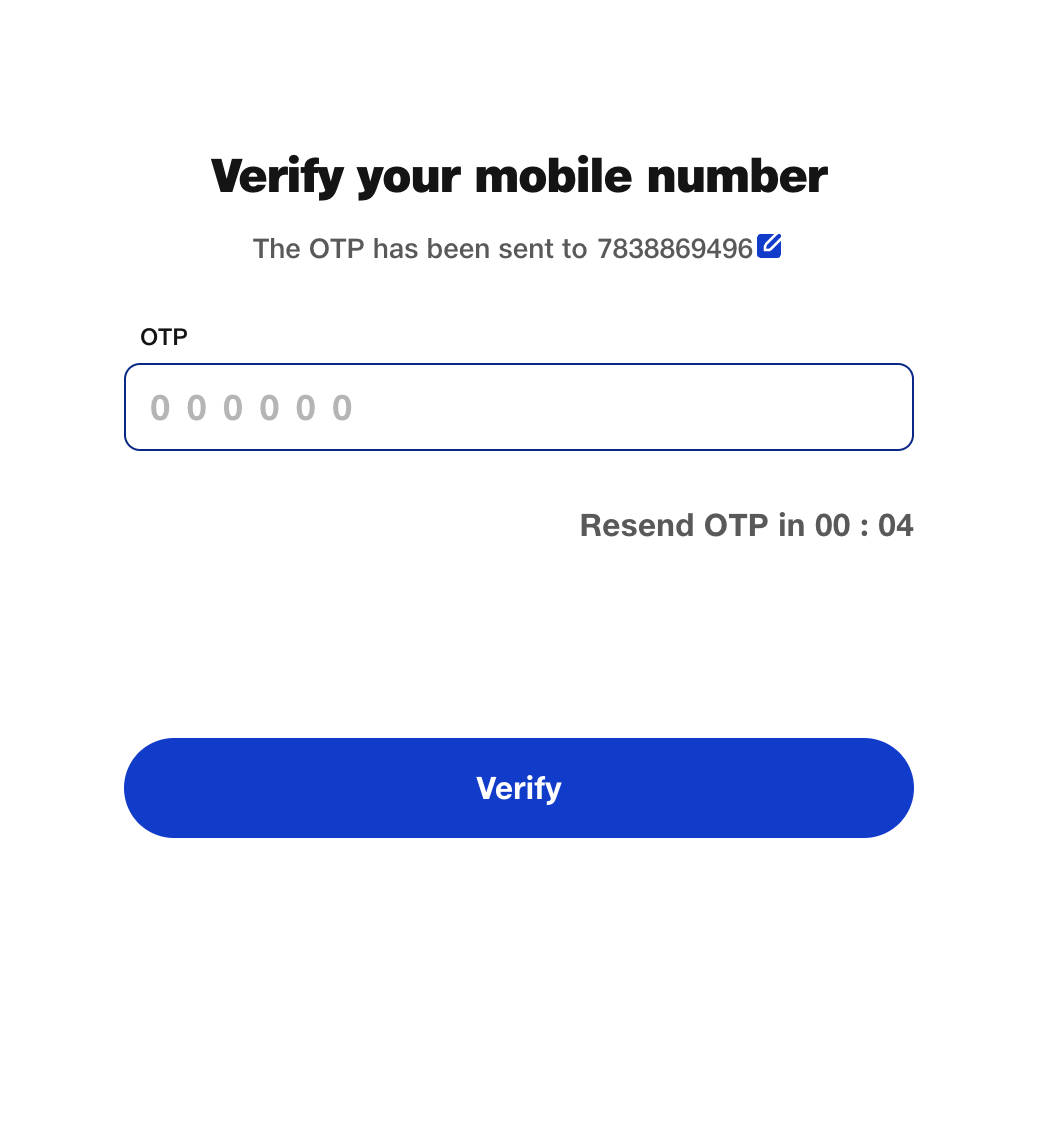Tap the blue Verify button
The image size is (1042, 1138).
coord(518,788)
